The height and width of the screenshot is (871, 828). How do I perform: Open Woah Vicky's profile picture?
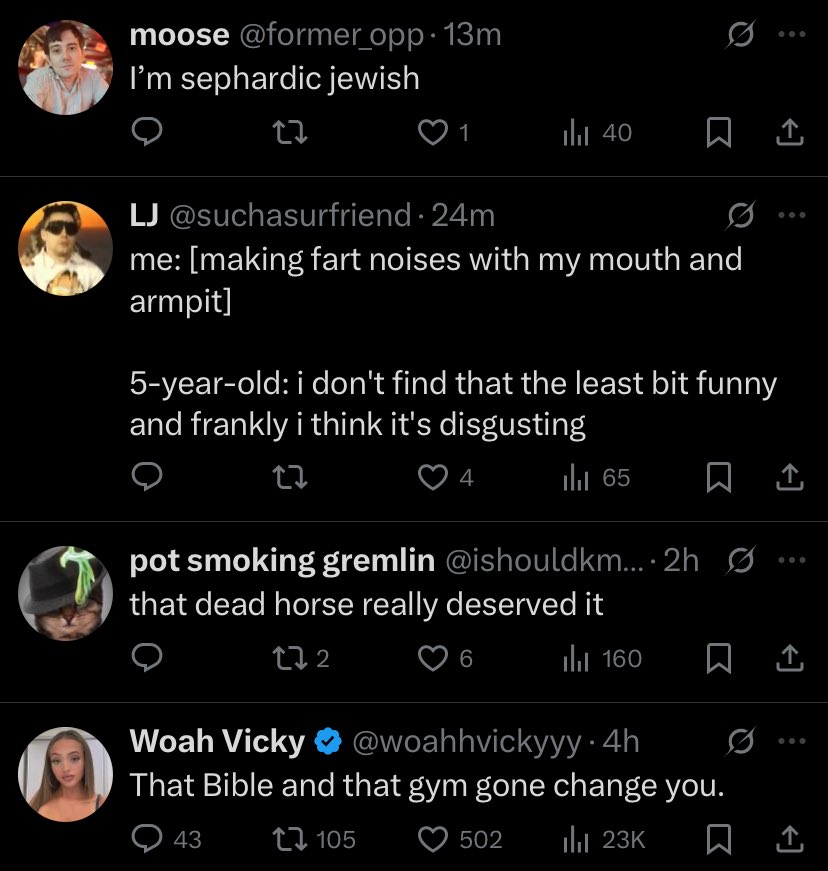click(64, 772)
